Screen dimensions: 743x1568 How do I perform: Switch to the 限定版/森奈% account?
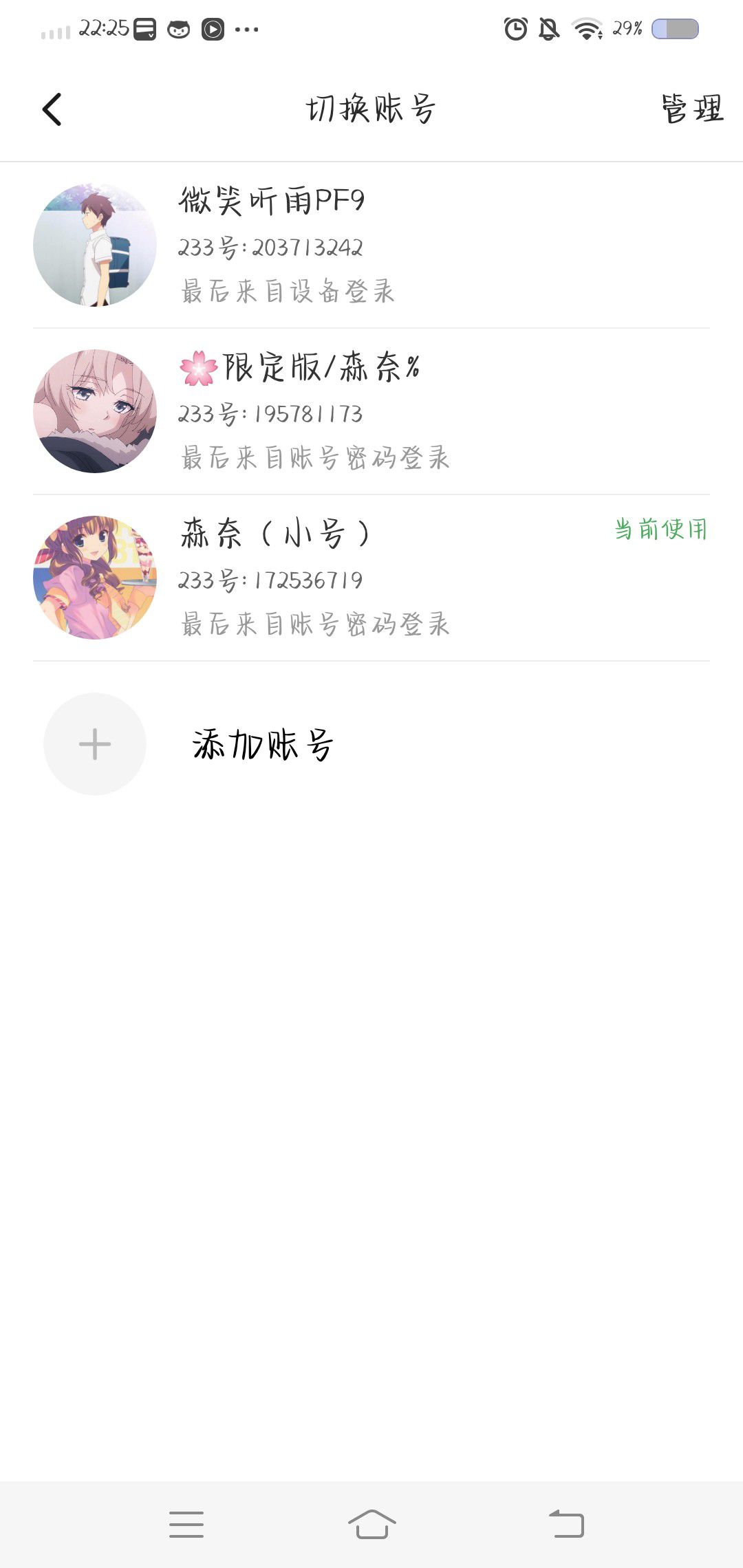coord(371,411)
